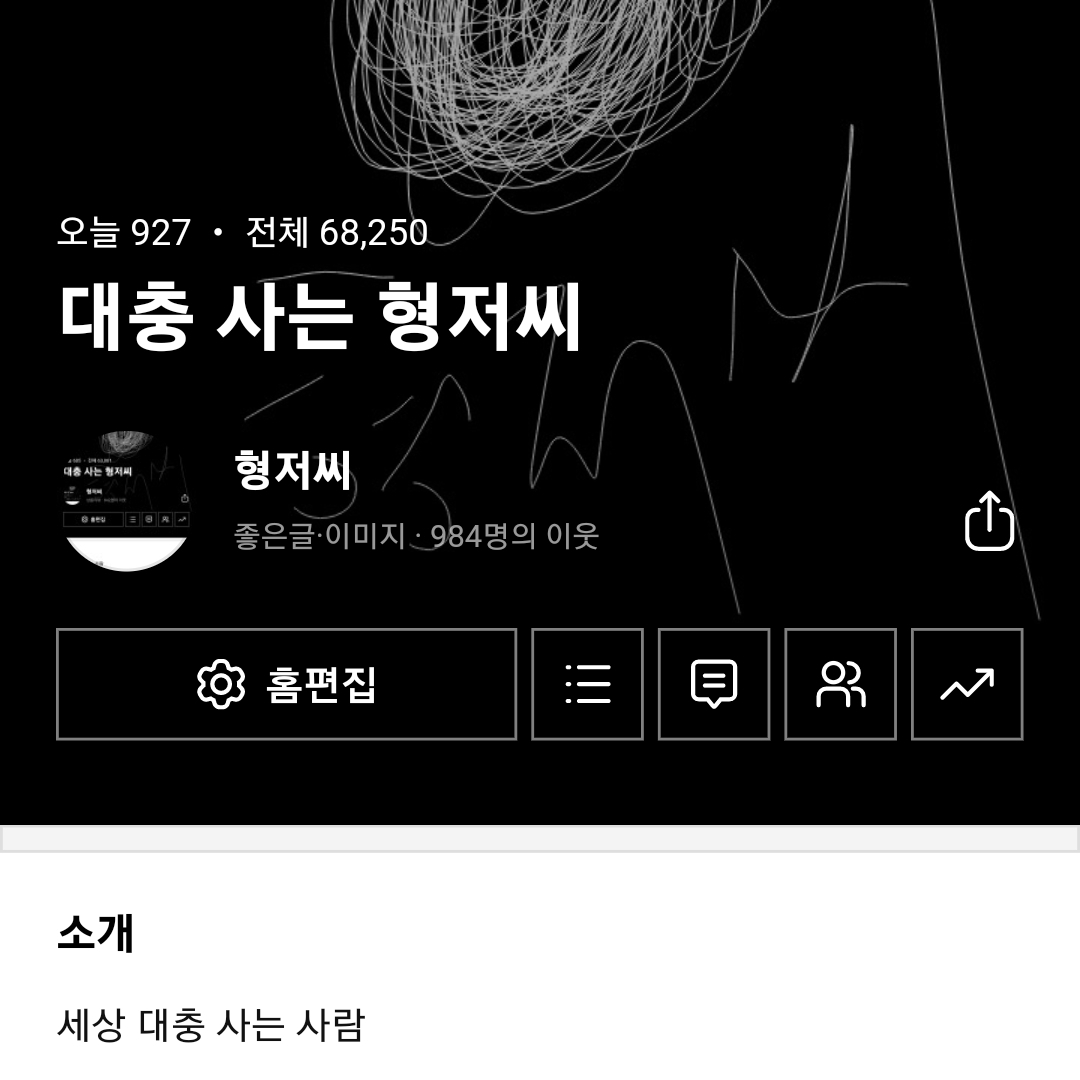Viewport: 1080px width, 1080px height.
Task: Open the comments speech-bubble icon
Action: [x=714, y=684]
